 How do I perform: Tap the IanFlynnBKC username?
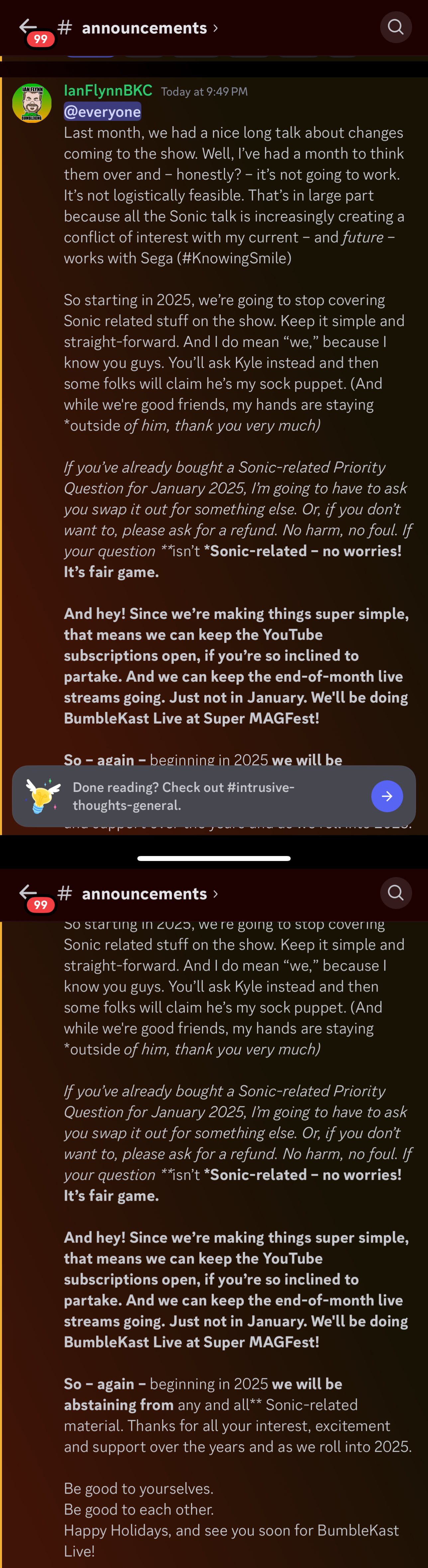tap(108, 91)
